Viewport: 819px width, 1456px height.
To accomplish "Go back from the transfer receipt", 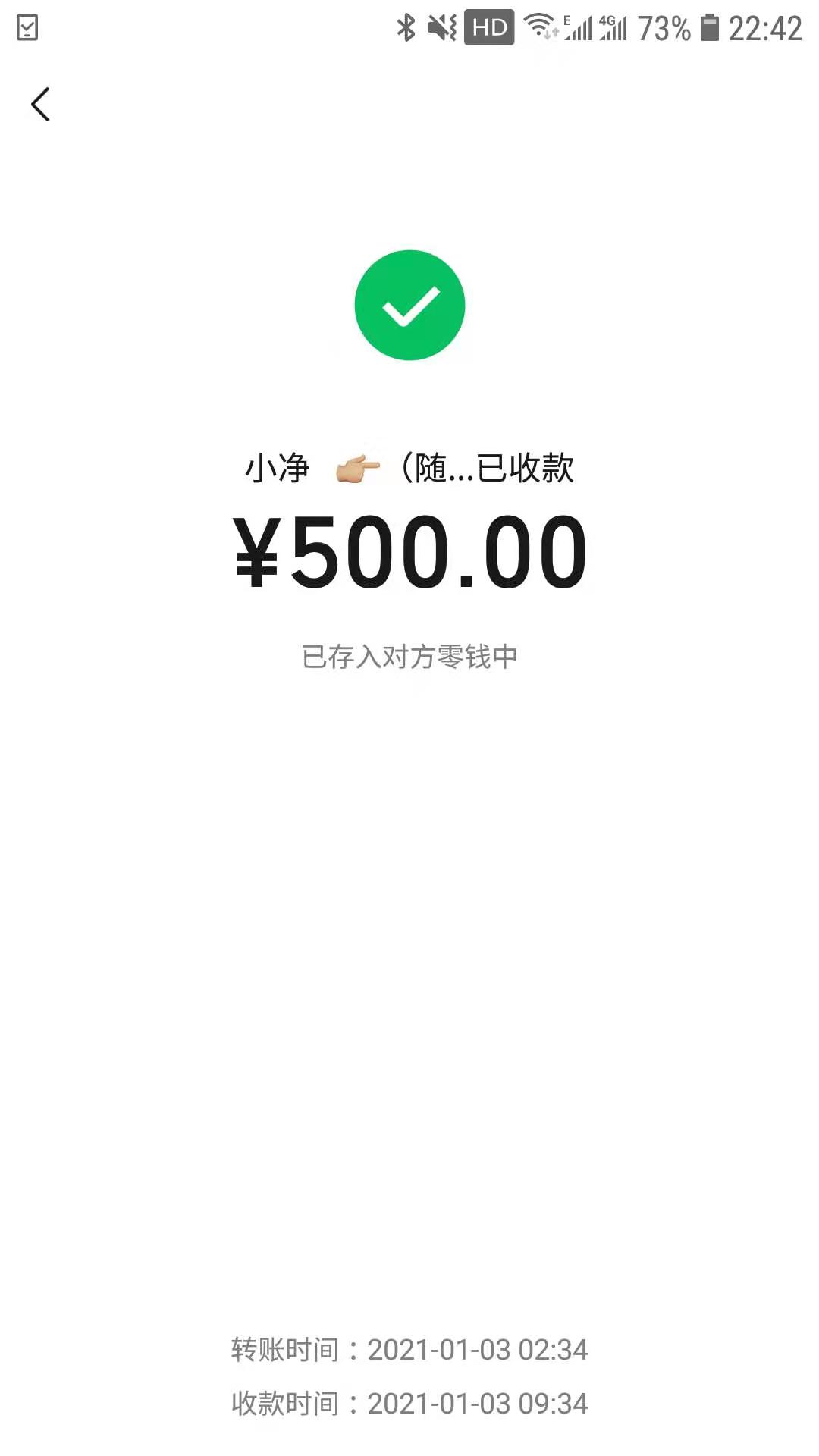I will tap(41, 105).
